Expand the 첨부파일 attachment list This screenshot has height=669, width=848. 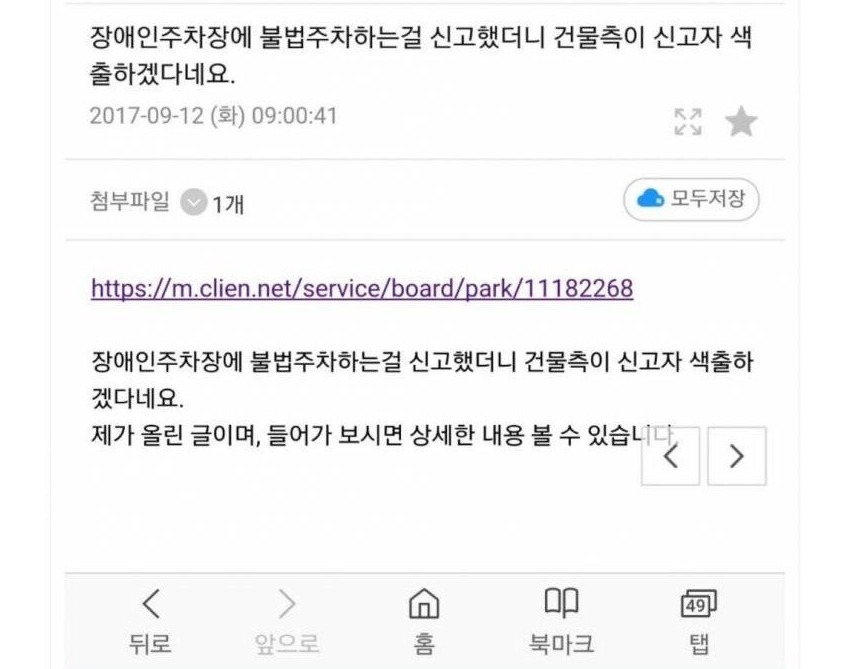(x=193, y=202)
